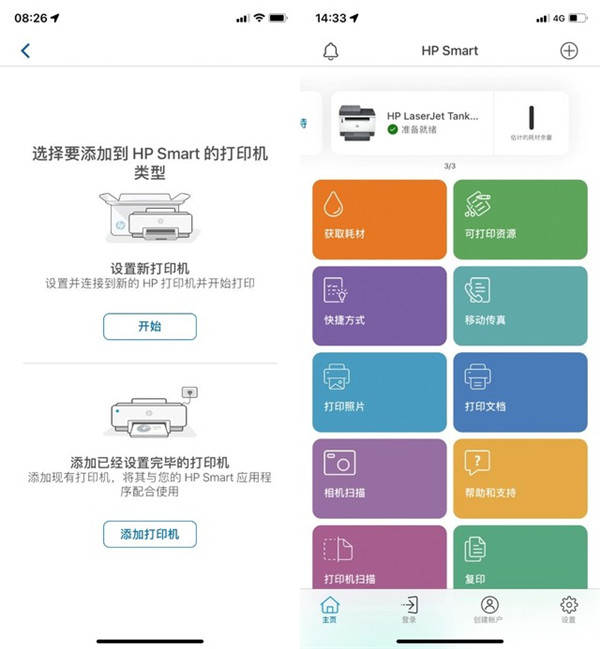Open the 可打印资源 tile

pos(520,219)
